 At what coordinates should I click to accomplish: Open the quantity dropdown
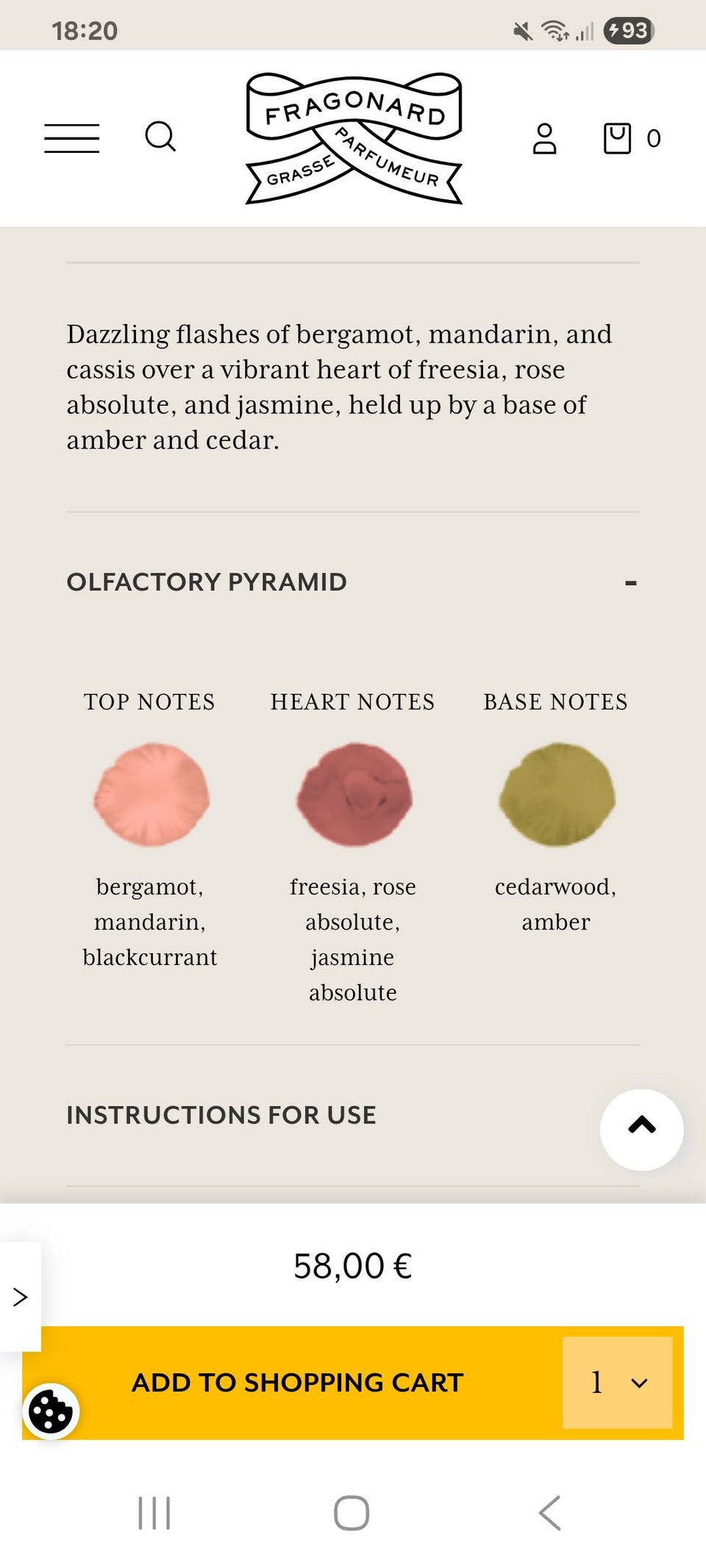pyautogui.click(x=618, y=1383)
